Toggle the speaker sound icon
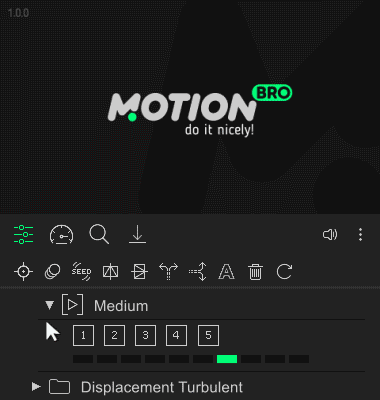This screenshot has height=400, width=380. 330,235
